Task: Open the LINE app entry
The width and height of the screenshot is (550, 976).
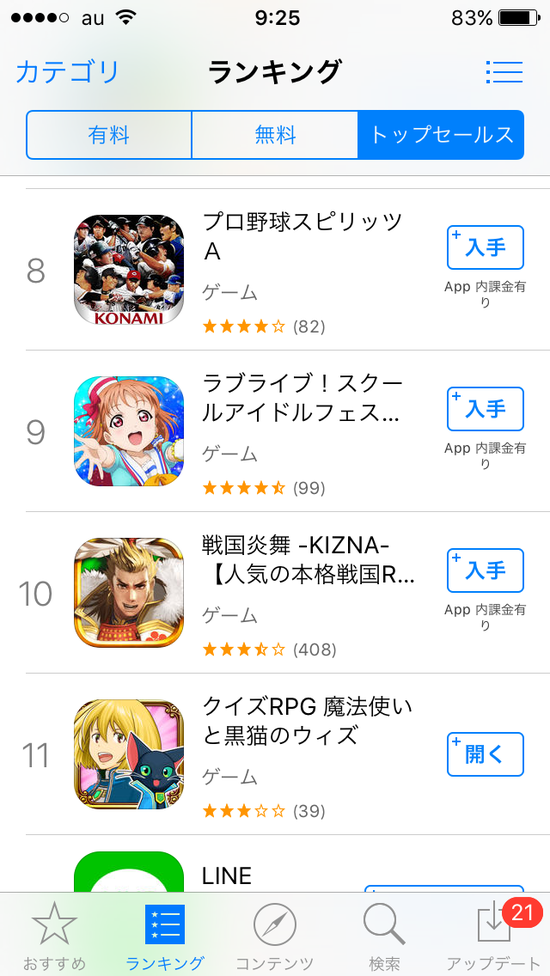Action: tap(275, 864)
